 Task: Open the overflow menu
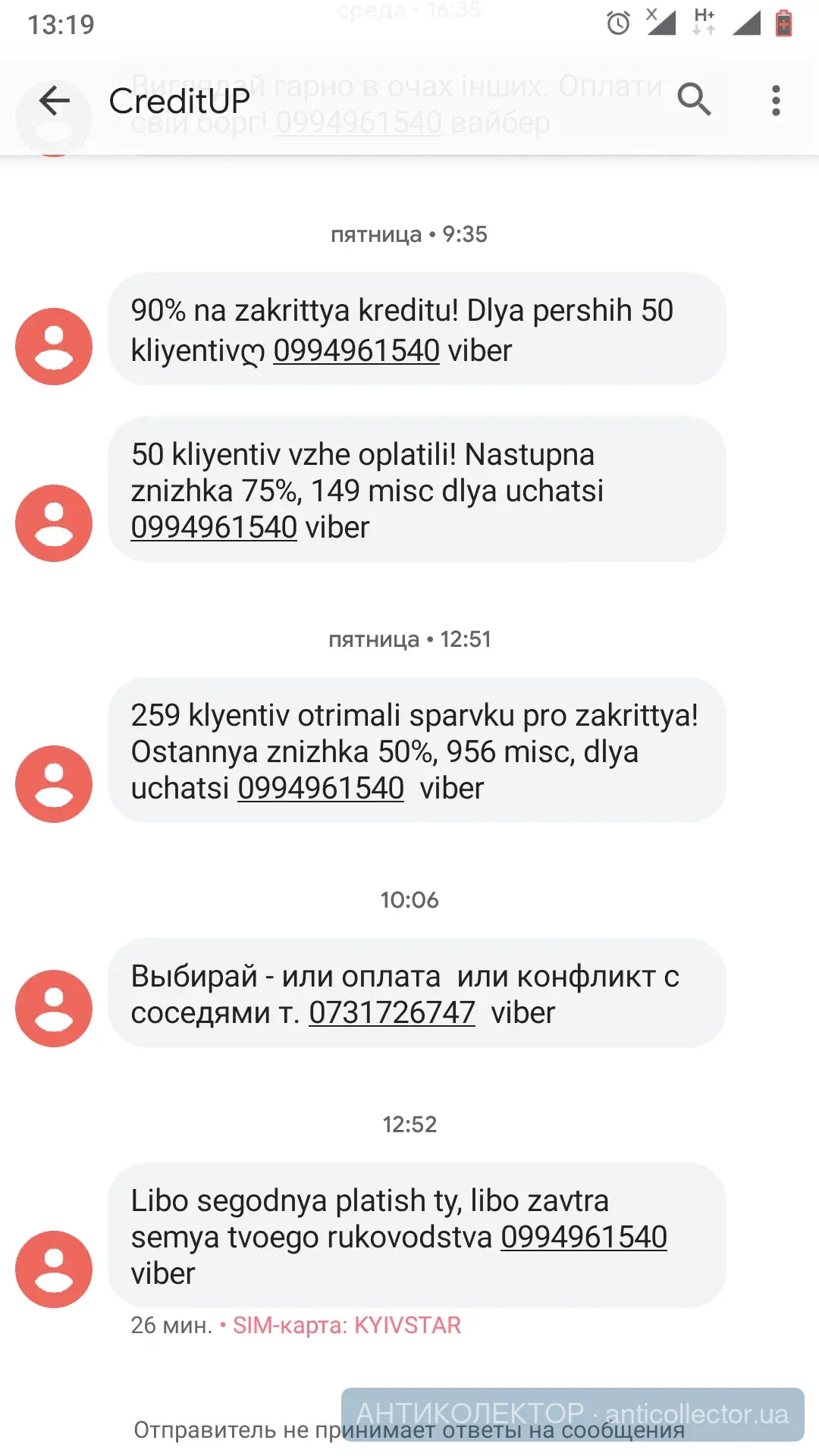[x=775, y=100]
